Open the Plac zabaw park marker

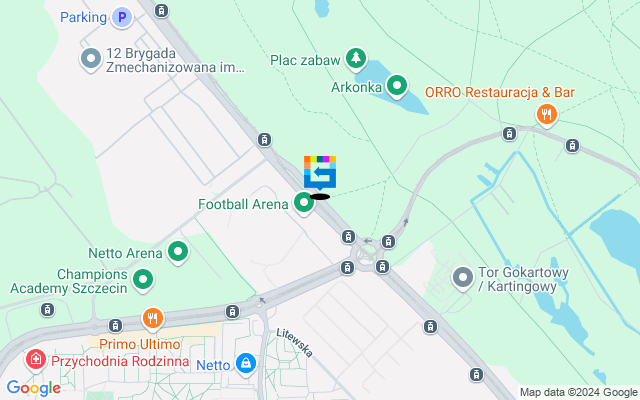tap(355, 60)
